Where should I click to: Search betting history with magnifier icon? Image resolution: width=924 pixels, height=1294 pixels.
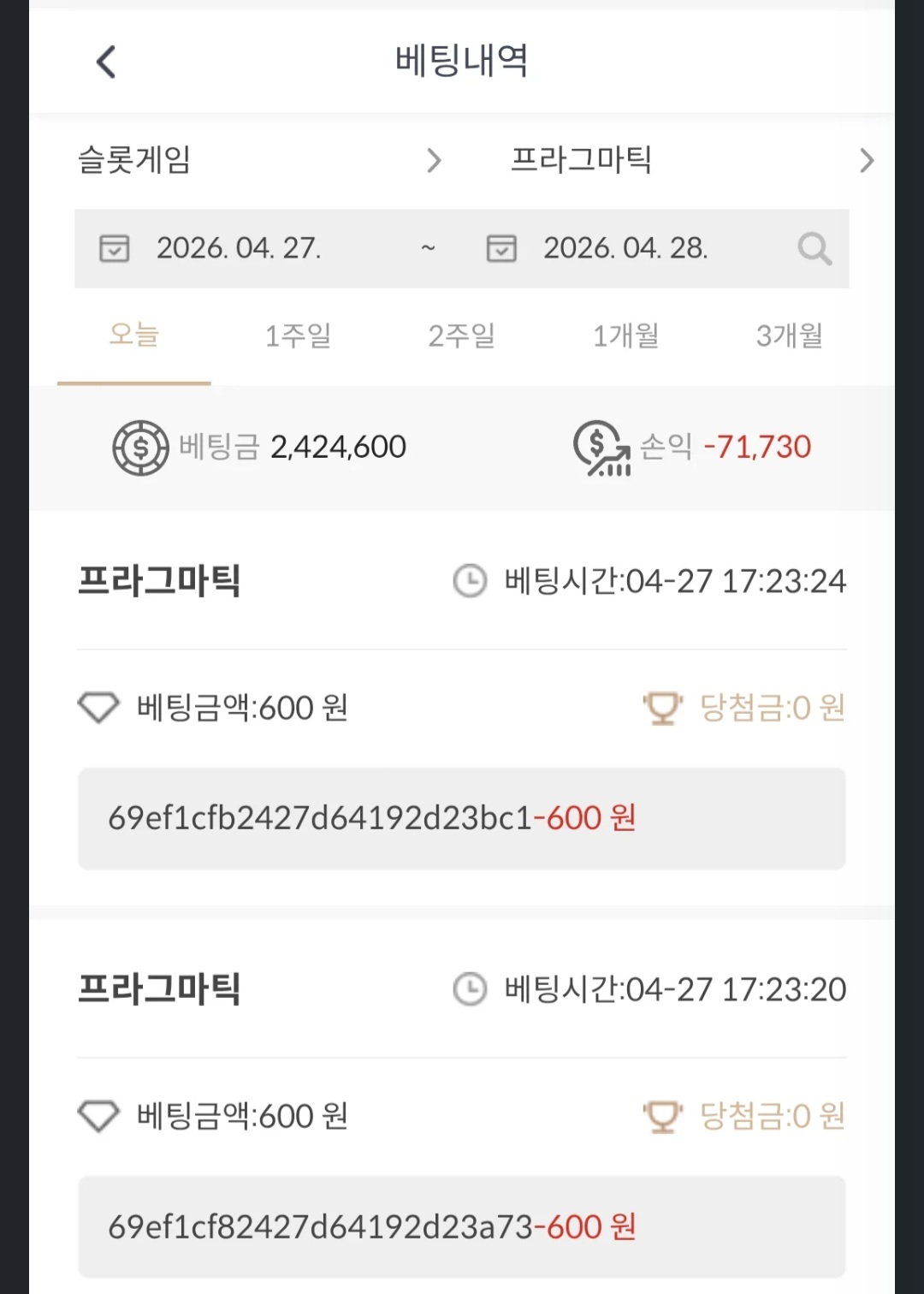814,249
